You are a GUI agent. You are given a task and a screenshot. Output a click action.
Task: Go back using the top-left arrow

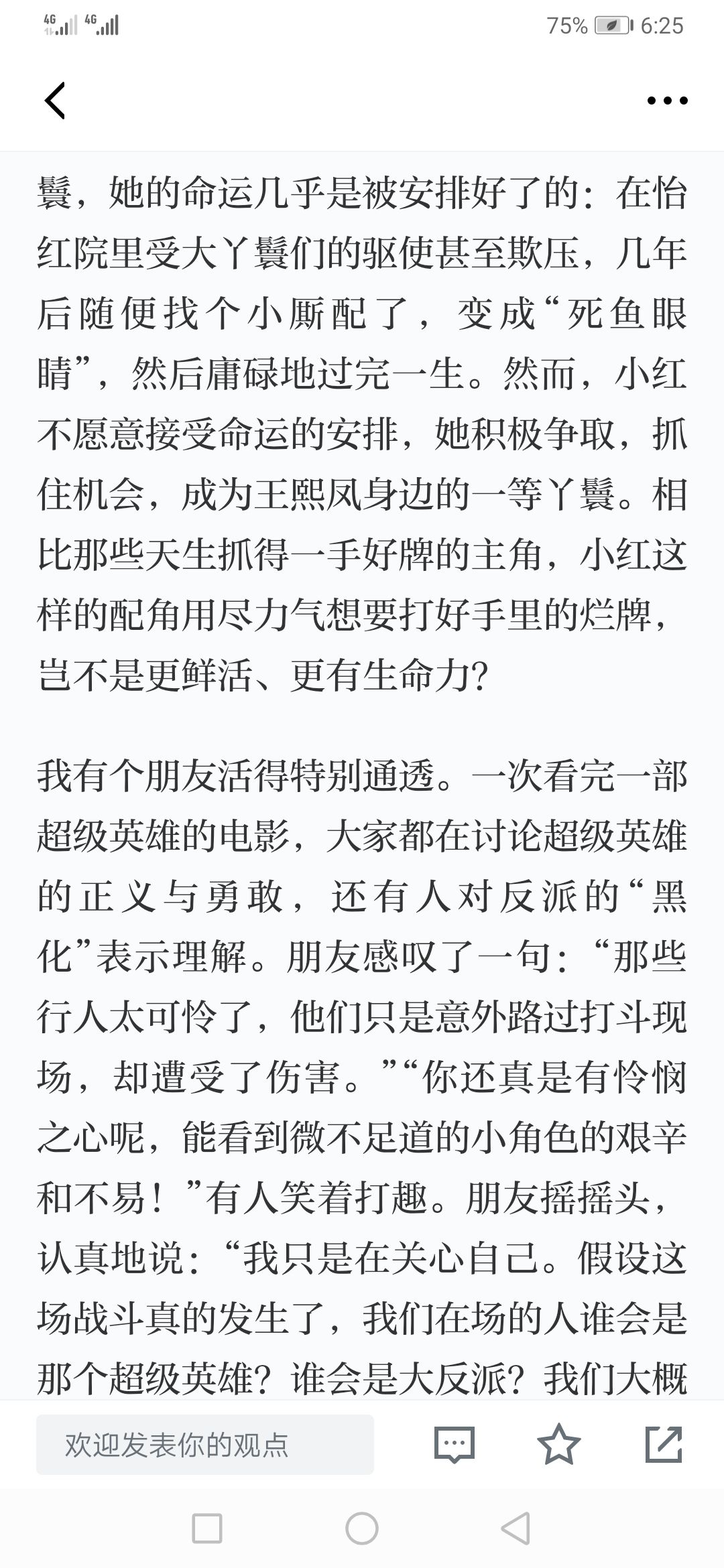coord(55,101)
